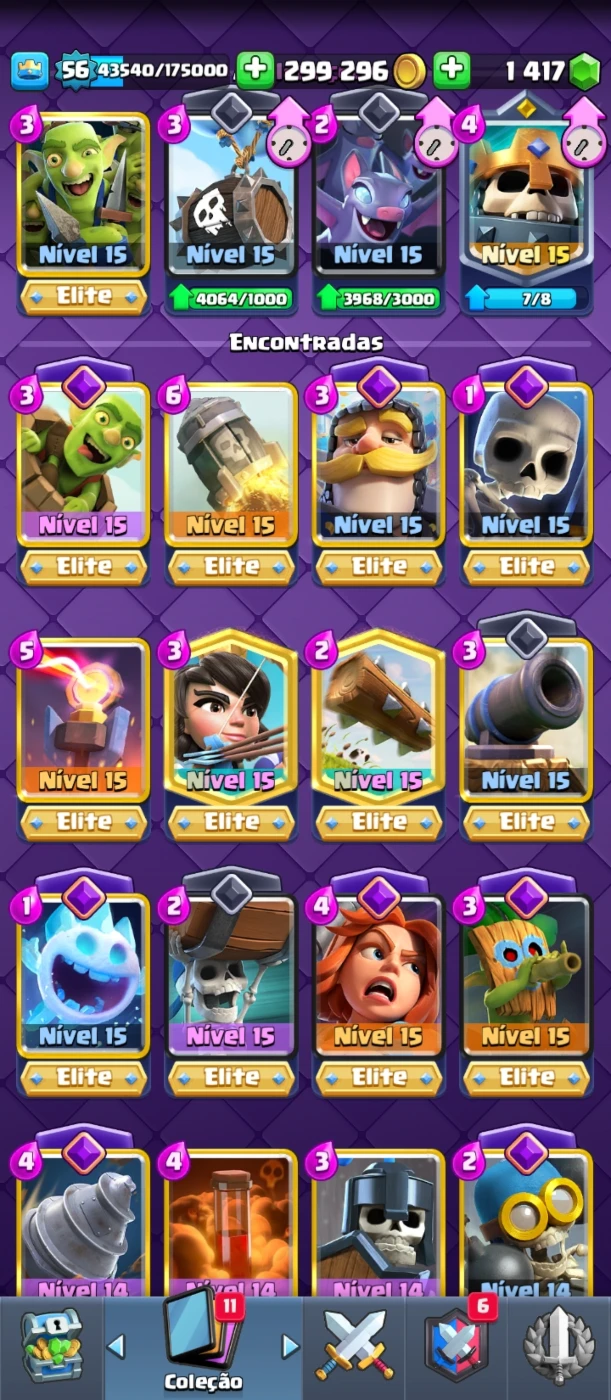Open the Dart Goblin card
Screen dimensions: 611x1400
[x=526, y=978]
